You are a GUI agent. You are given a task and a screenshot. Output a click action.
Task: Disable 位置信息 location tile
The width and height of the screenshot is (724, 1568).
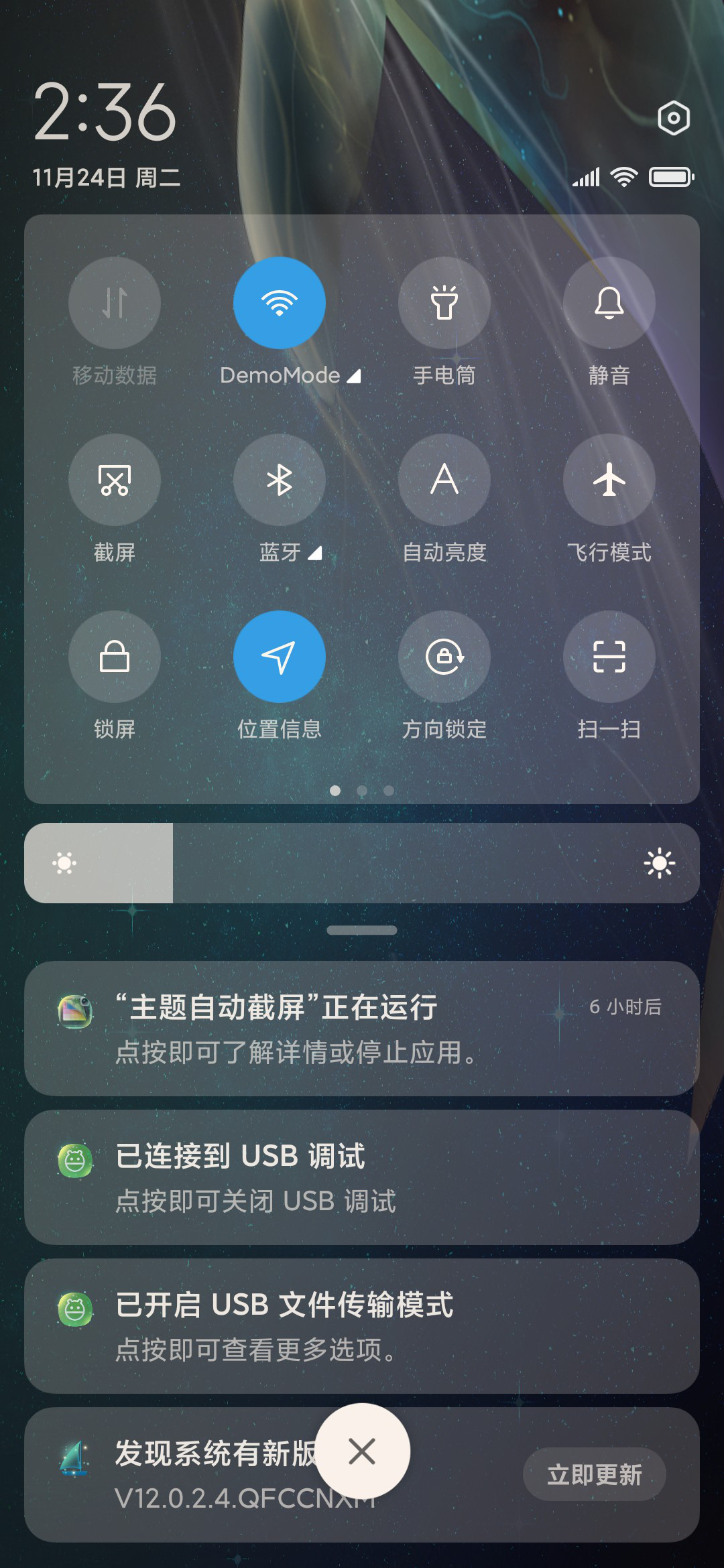(x=280, y=657)
